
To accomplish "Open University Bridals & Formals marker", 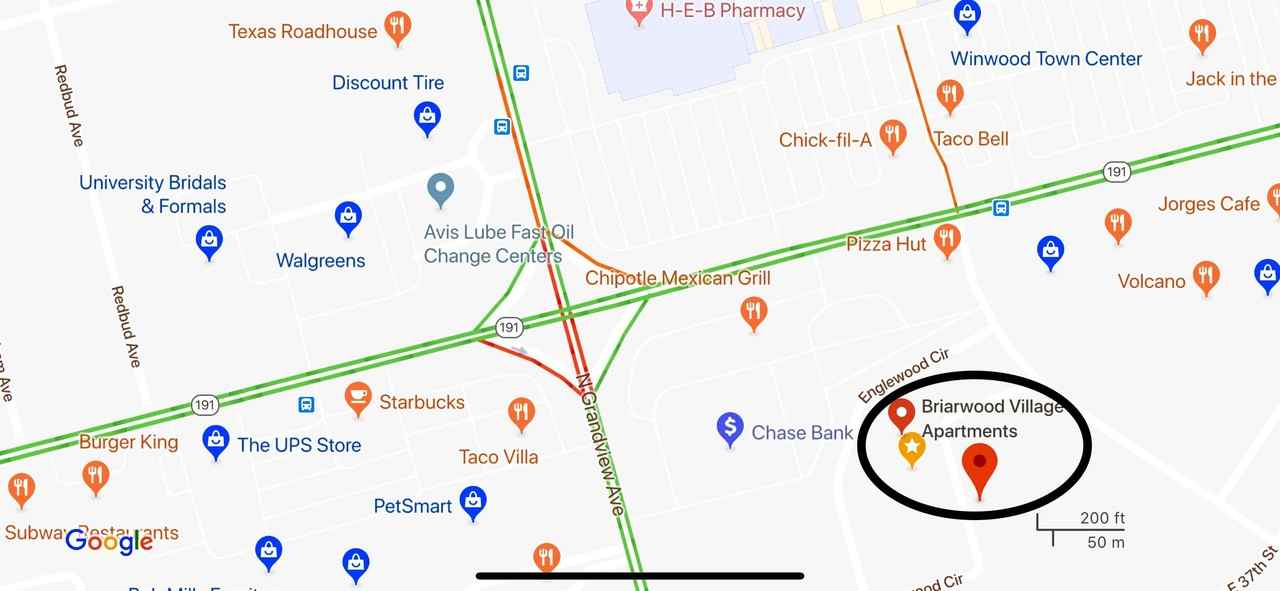I will click(208, 239).
